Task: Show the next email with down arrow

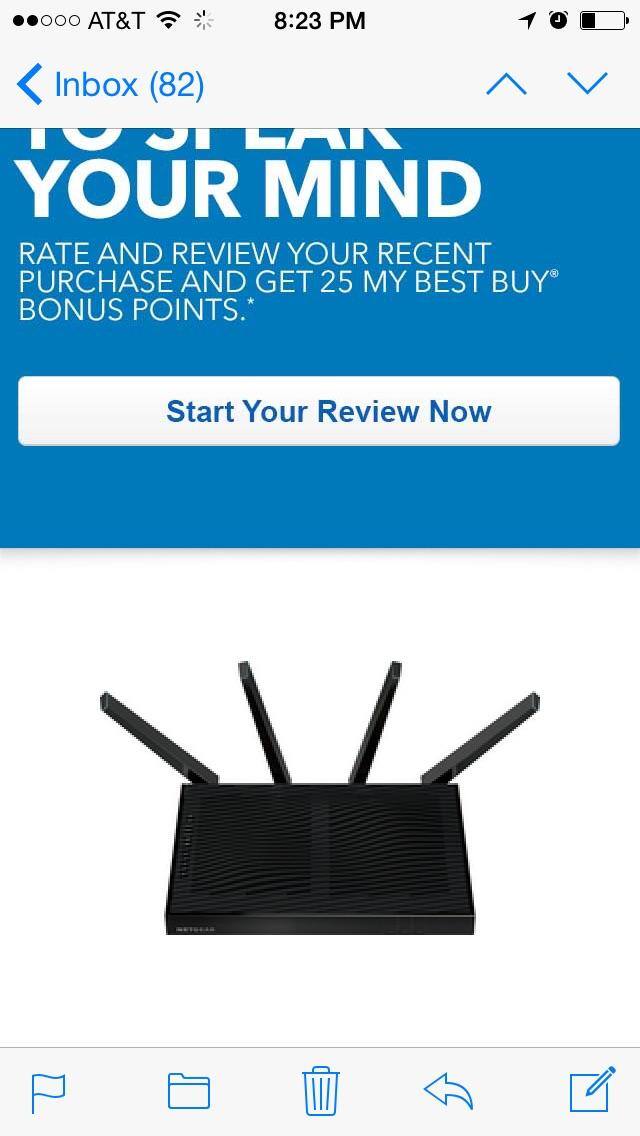Action: (x=587, y=85)
